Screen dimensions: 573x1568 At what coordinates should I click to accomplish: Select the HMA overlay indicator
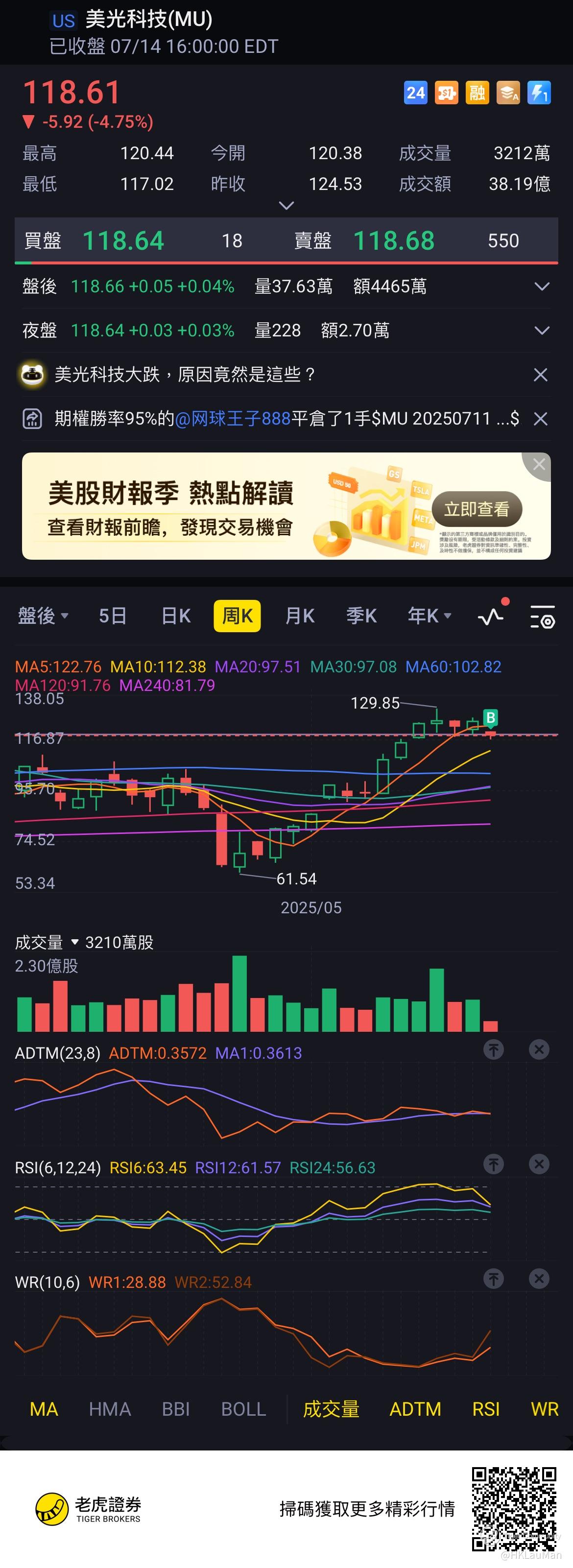pos(110,1408)
